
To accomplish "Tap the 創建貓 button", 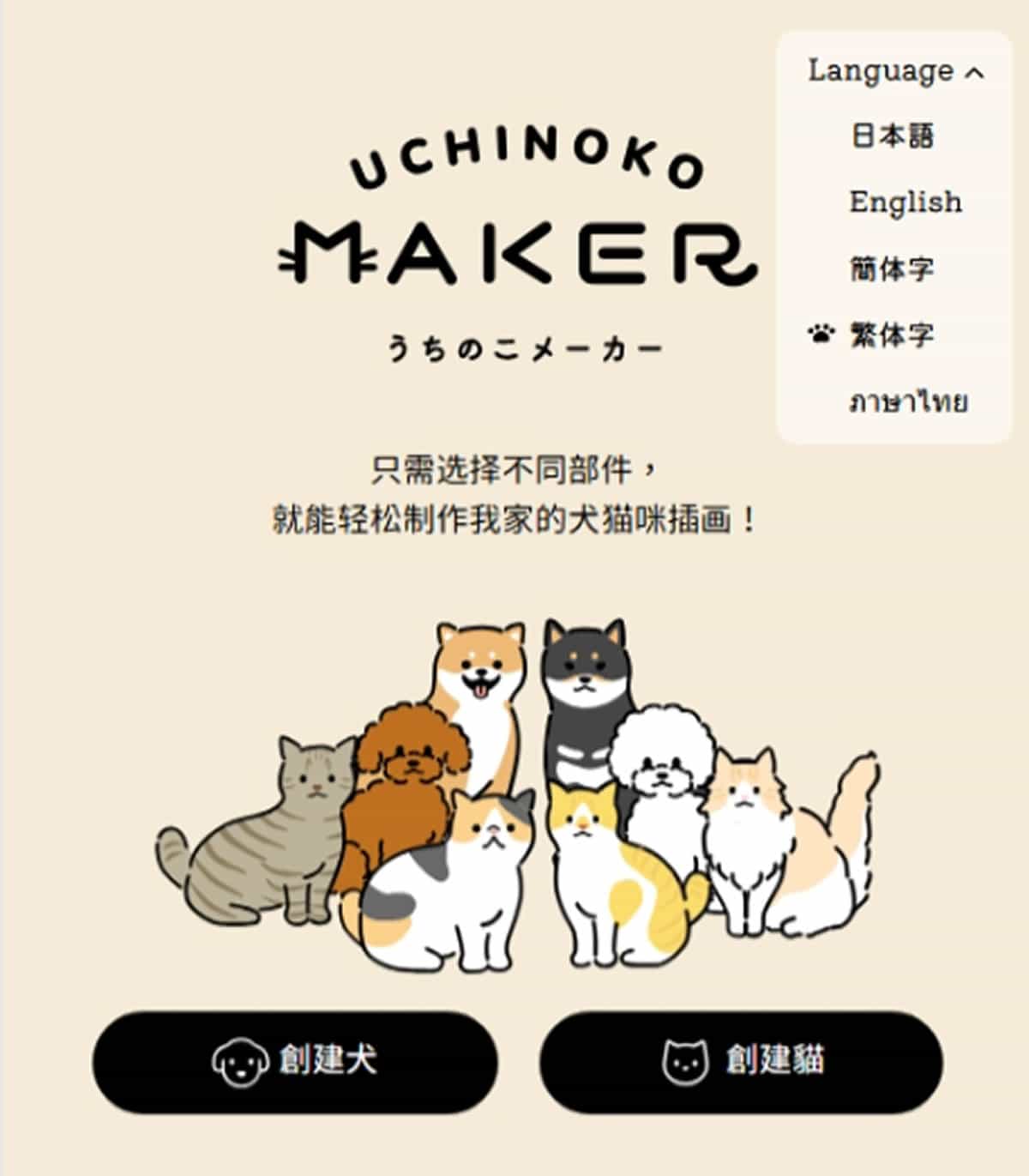I will point(742,1061).
